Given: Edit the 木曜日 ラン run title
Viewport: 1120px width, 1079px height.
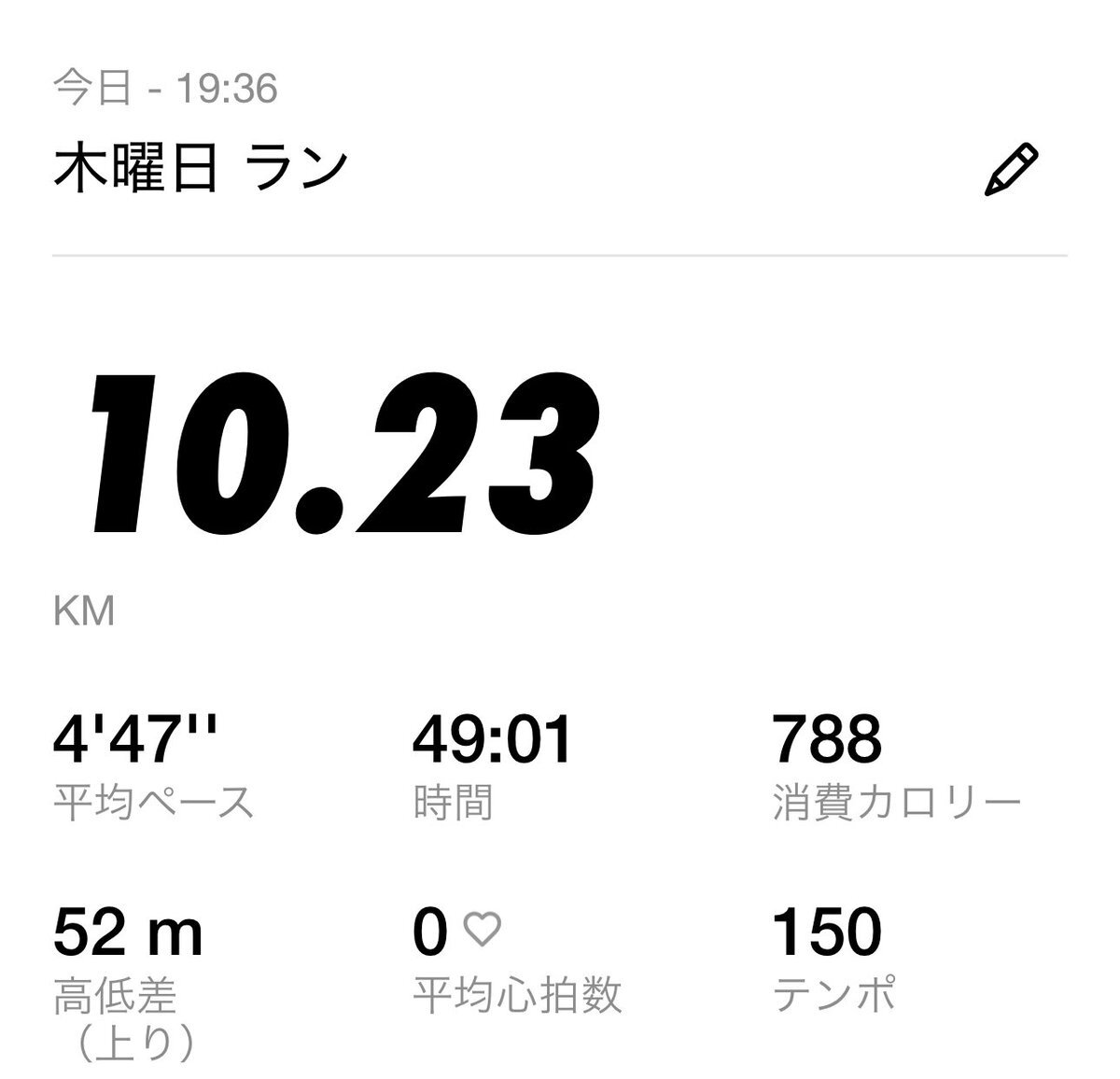Looking at the screenshot, I should pyautogui.click(x=1011, y=170).
